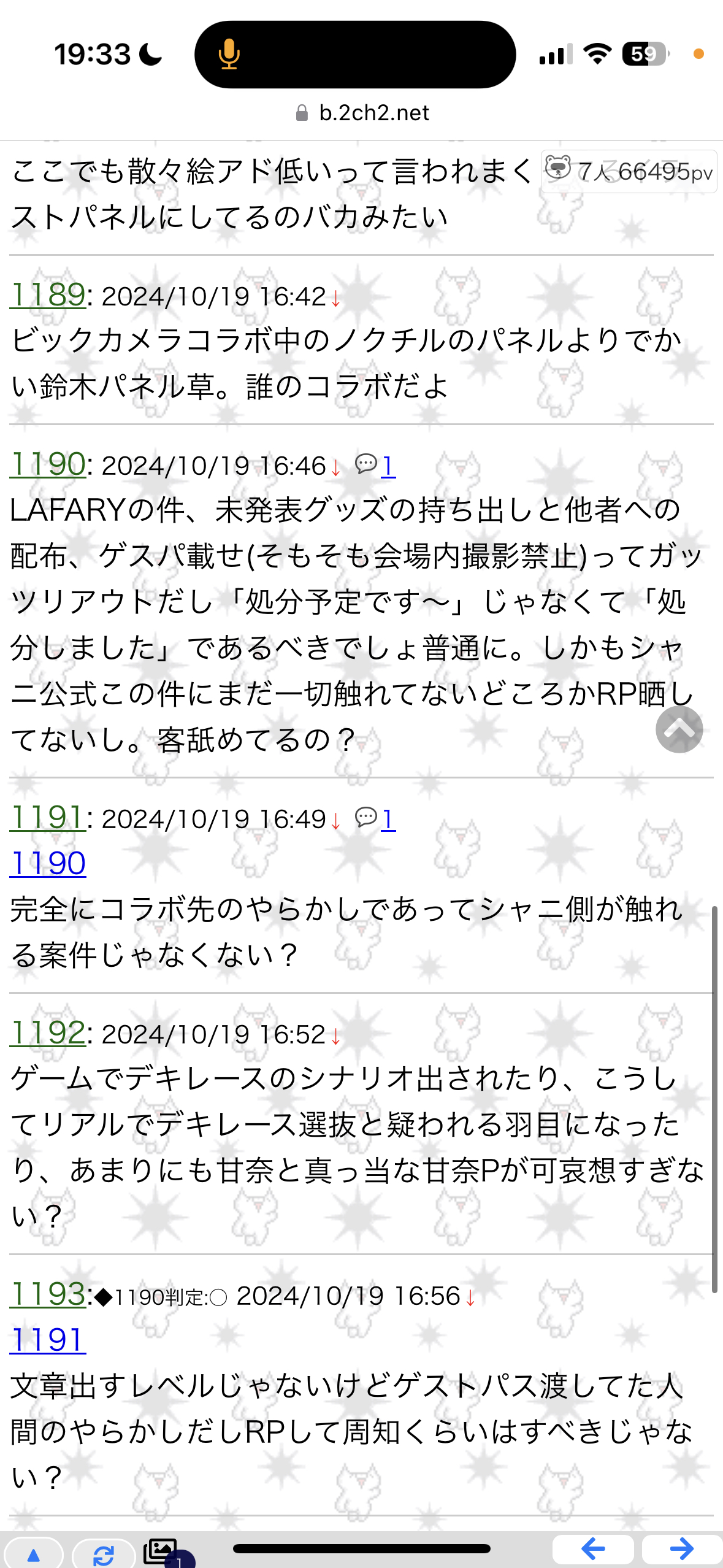Screen dimensions: 723x1568
Task: Open post number 1189 link
Action: (47, 295)
